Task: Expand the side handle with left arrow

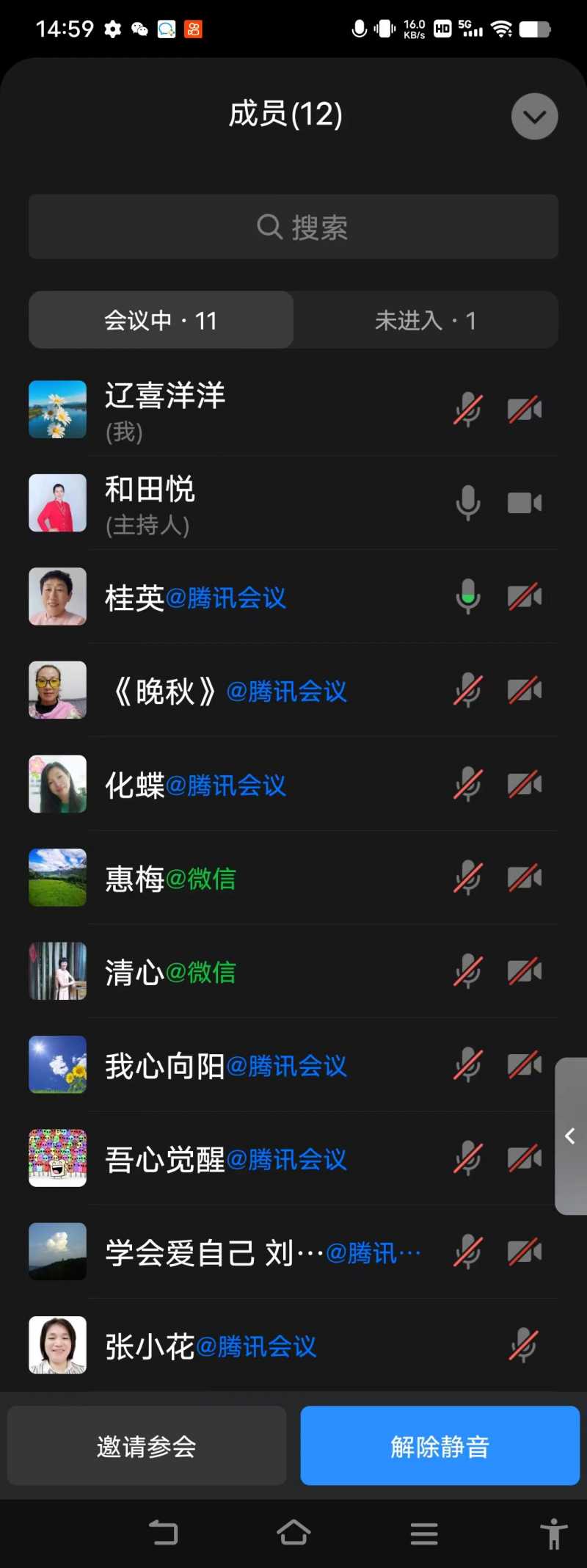Action: 571,1136
